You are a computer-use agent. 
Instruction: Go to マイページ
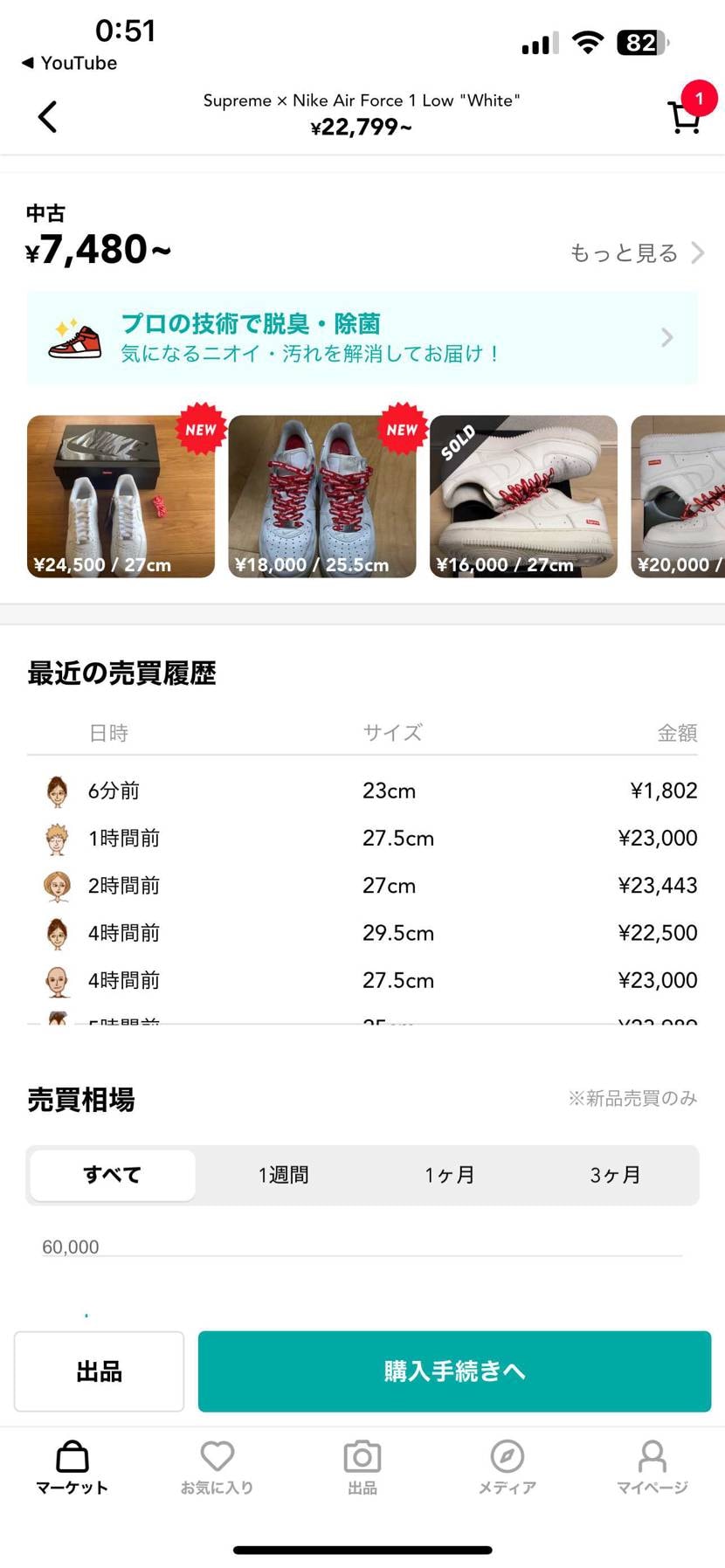tap(652, 1468)
